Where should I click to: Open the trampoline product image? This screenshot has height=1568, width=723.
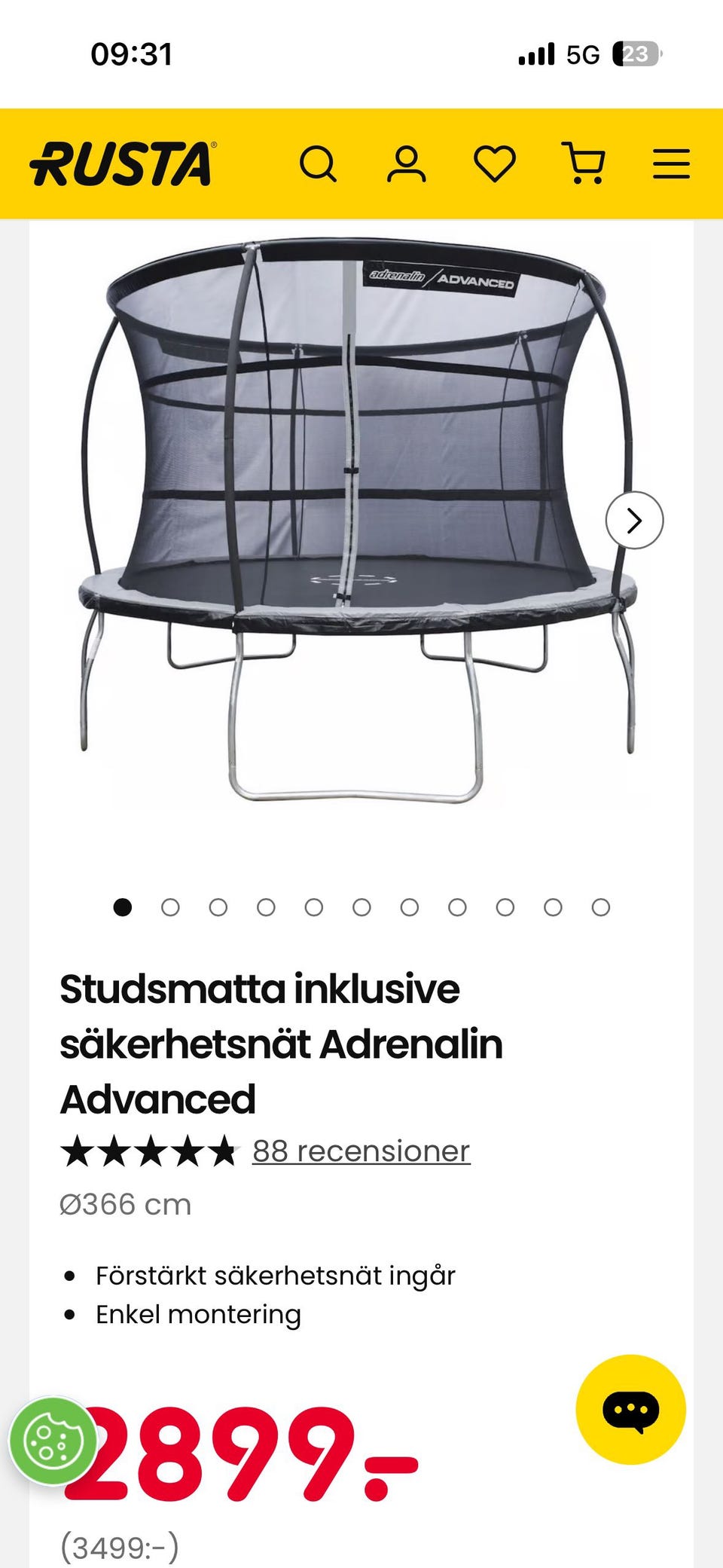coord(358,520)
